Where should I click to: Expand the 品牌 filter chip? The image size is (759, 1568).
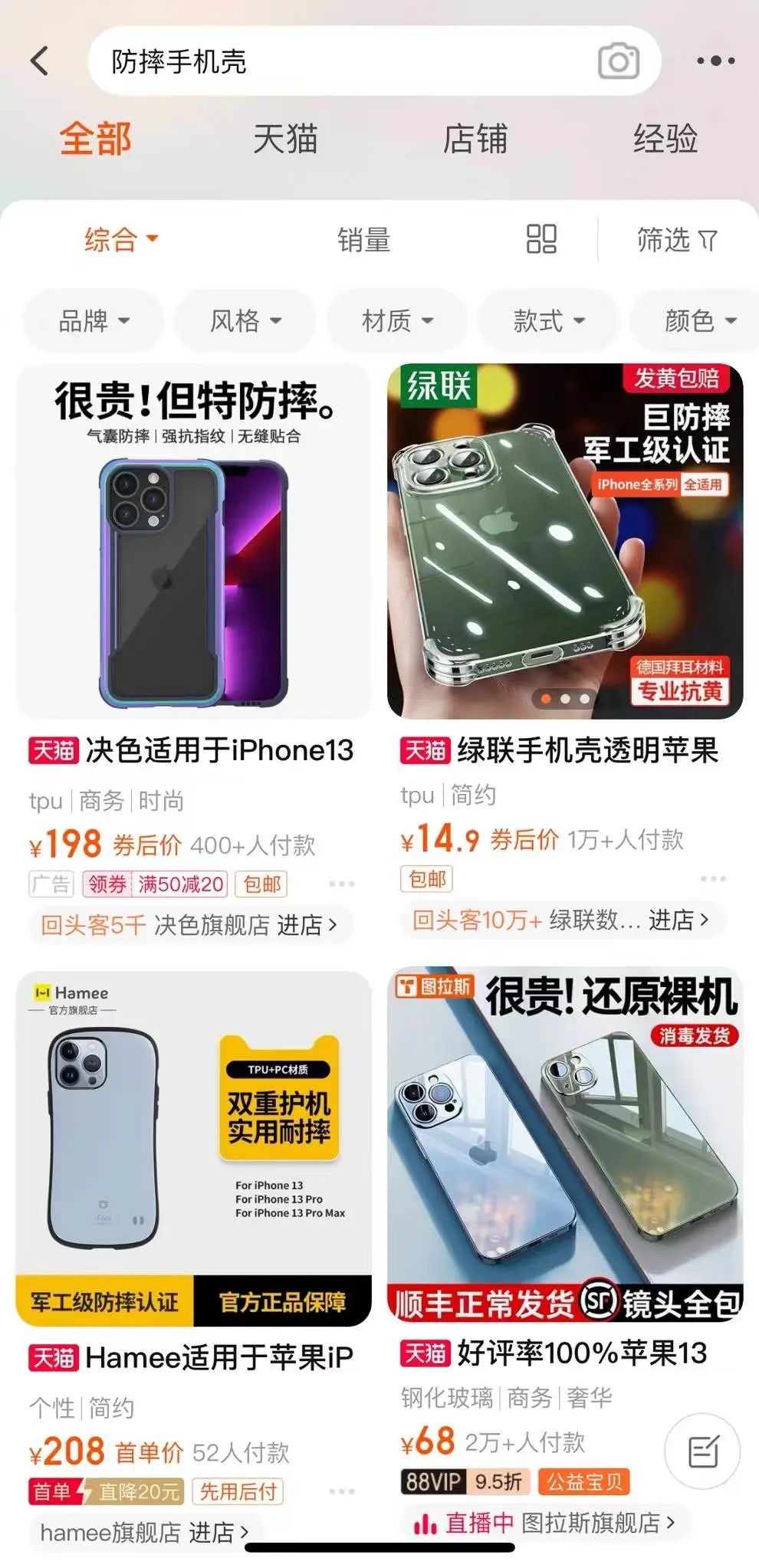[94, 320]
